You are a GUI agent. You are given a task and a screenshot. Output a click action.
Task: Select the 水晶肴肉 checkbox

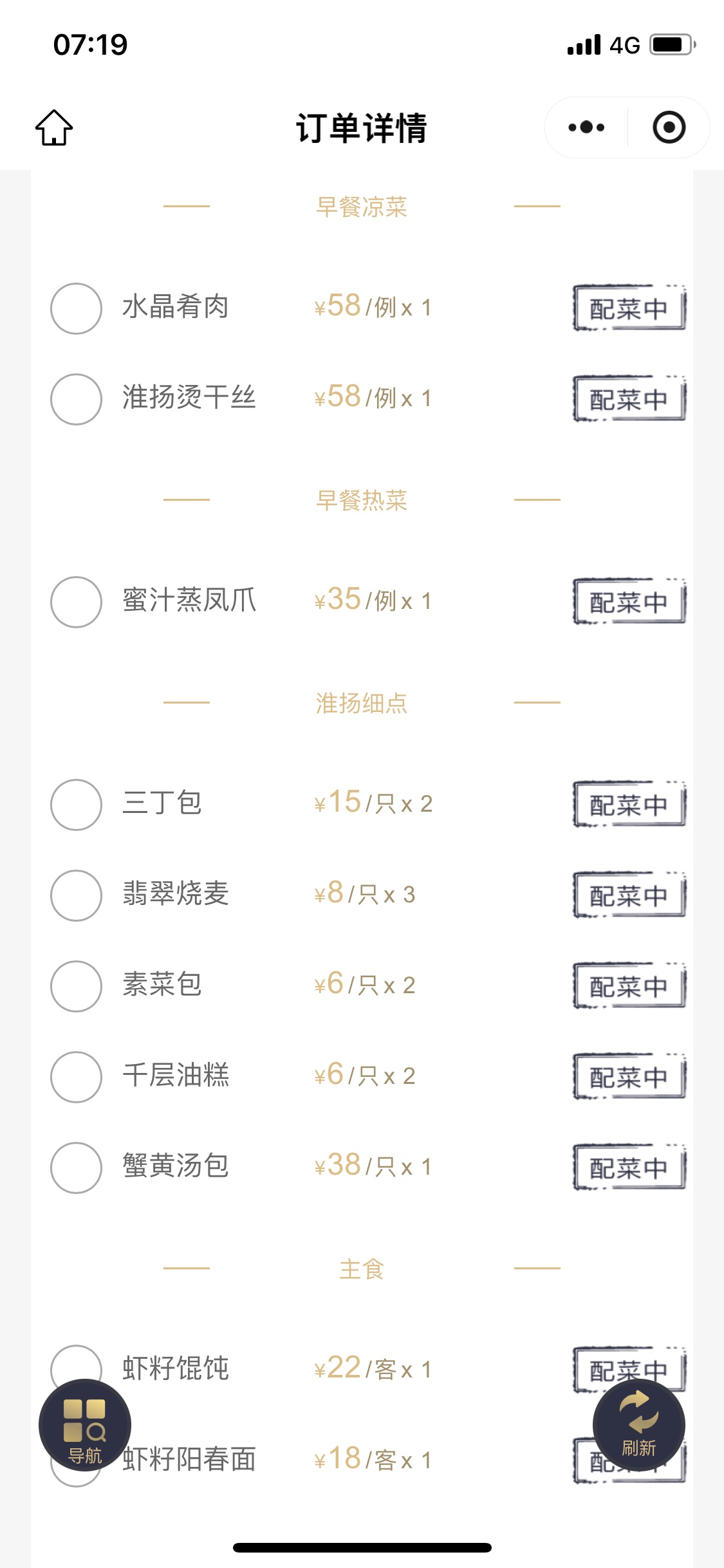tap(76, 308)
